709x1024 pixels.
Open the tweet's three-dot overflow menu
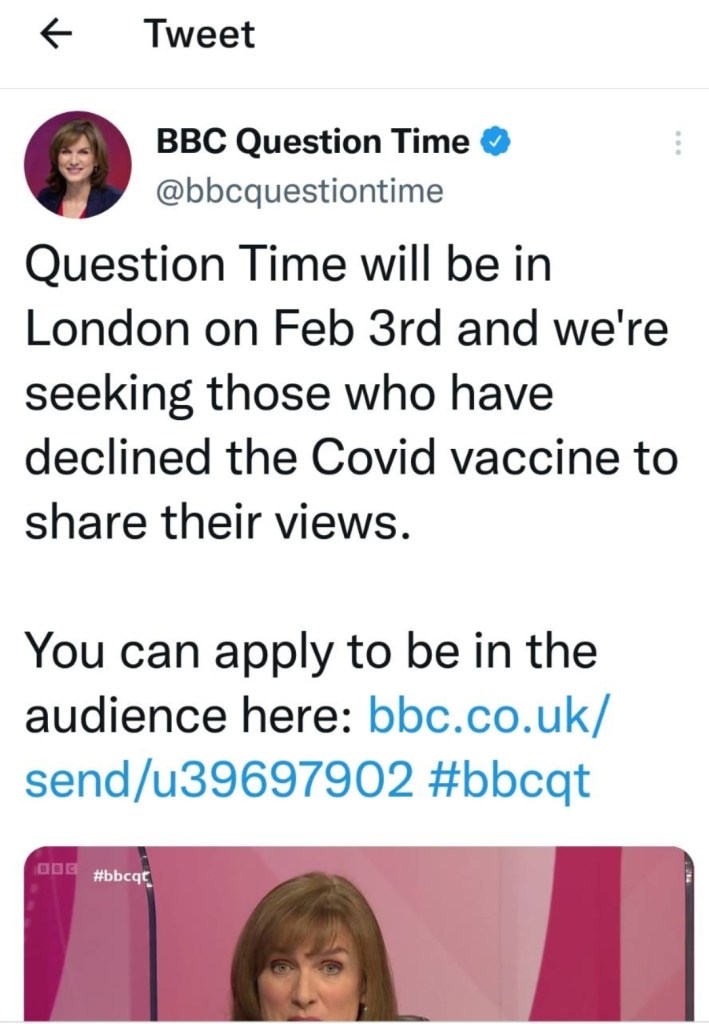(x=678, y=144)
